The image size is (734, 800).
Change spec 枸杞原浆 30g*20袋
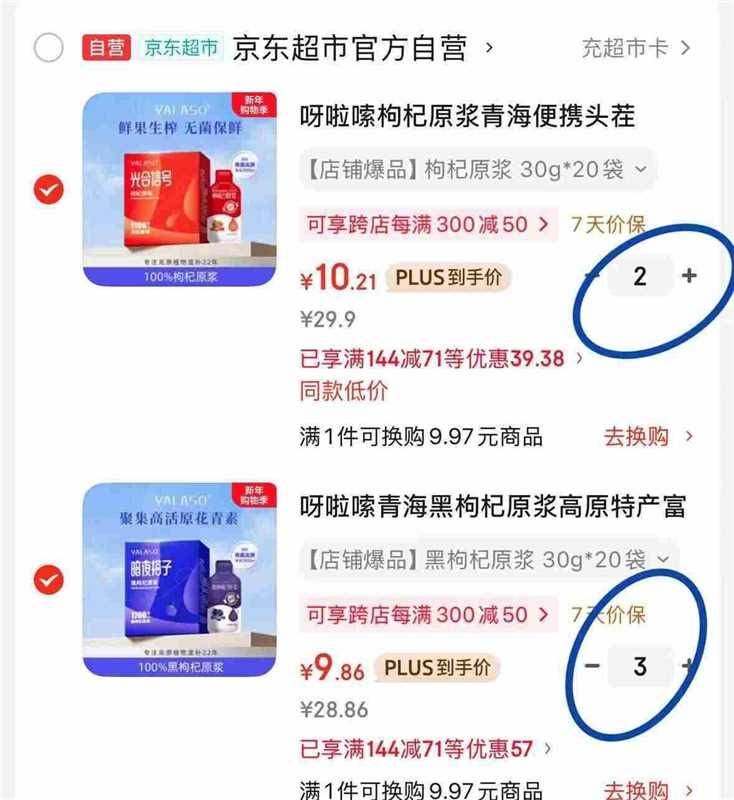coord(476,169)
